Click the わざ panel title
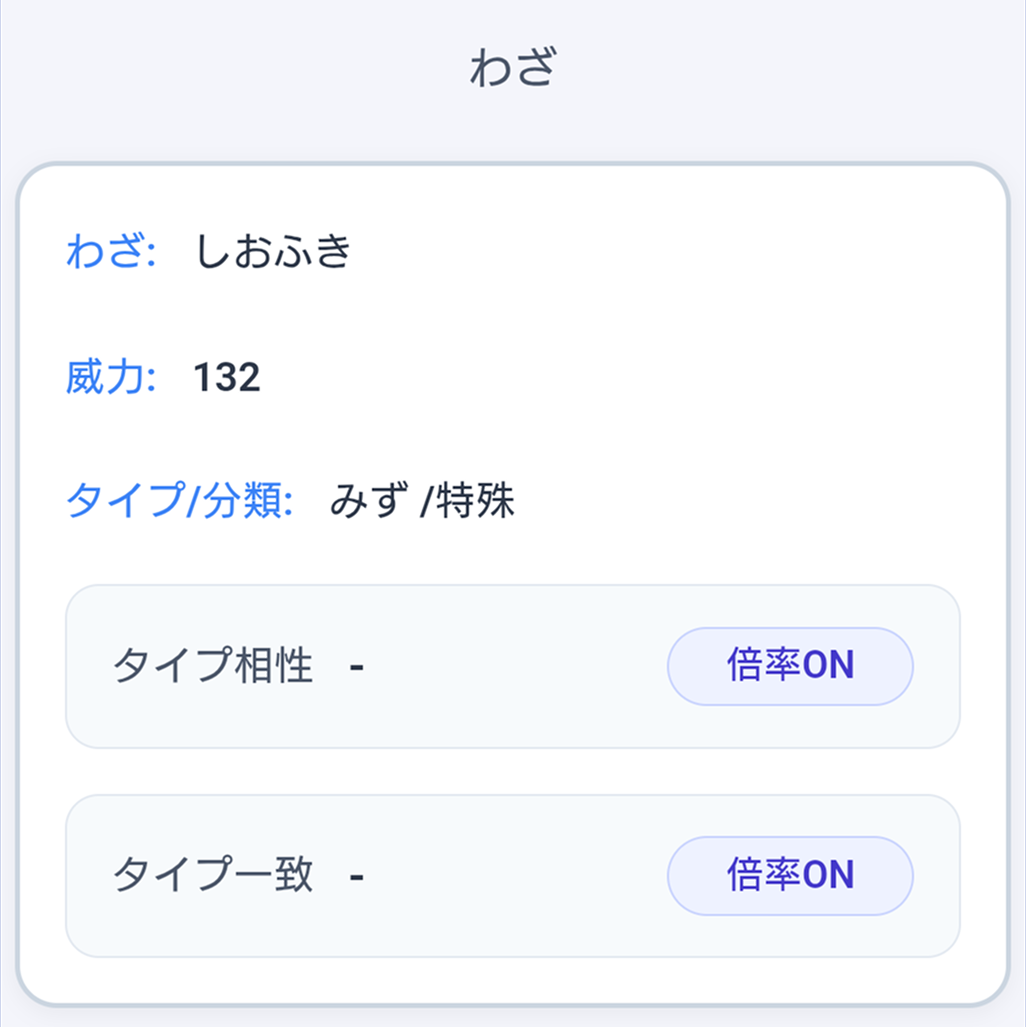This screenshot has height=1027, width=1026. (x=512, y=68)
